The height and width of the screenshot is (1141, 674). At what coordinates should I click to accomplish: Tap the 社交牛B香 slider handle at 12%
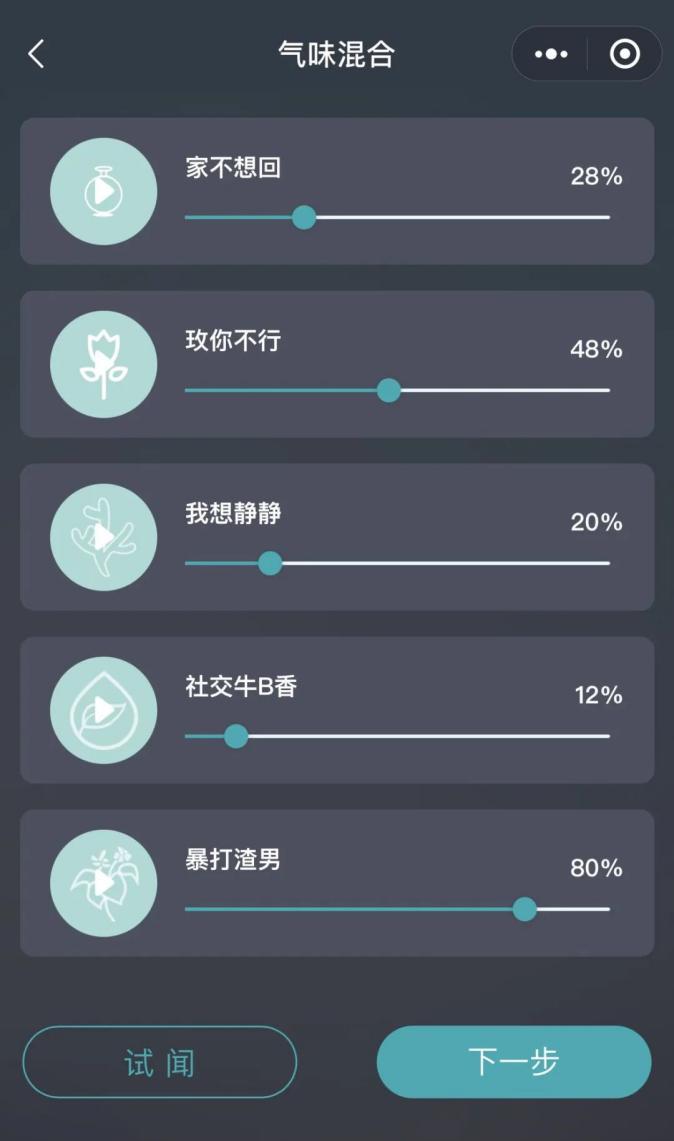pyautogui.click(x=236, y=736)
